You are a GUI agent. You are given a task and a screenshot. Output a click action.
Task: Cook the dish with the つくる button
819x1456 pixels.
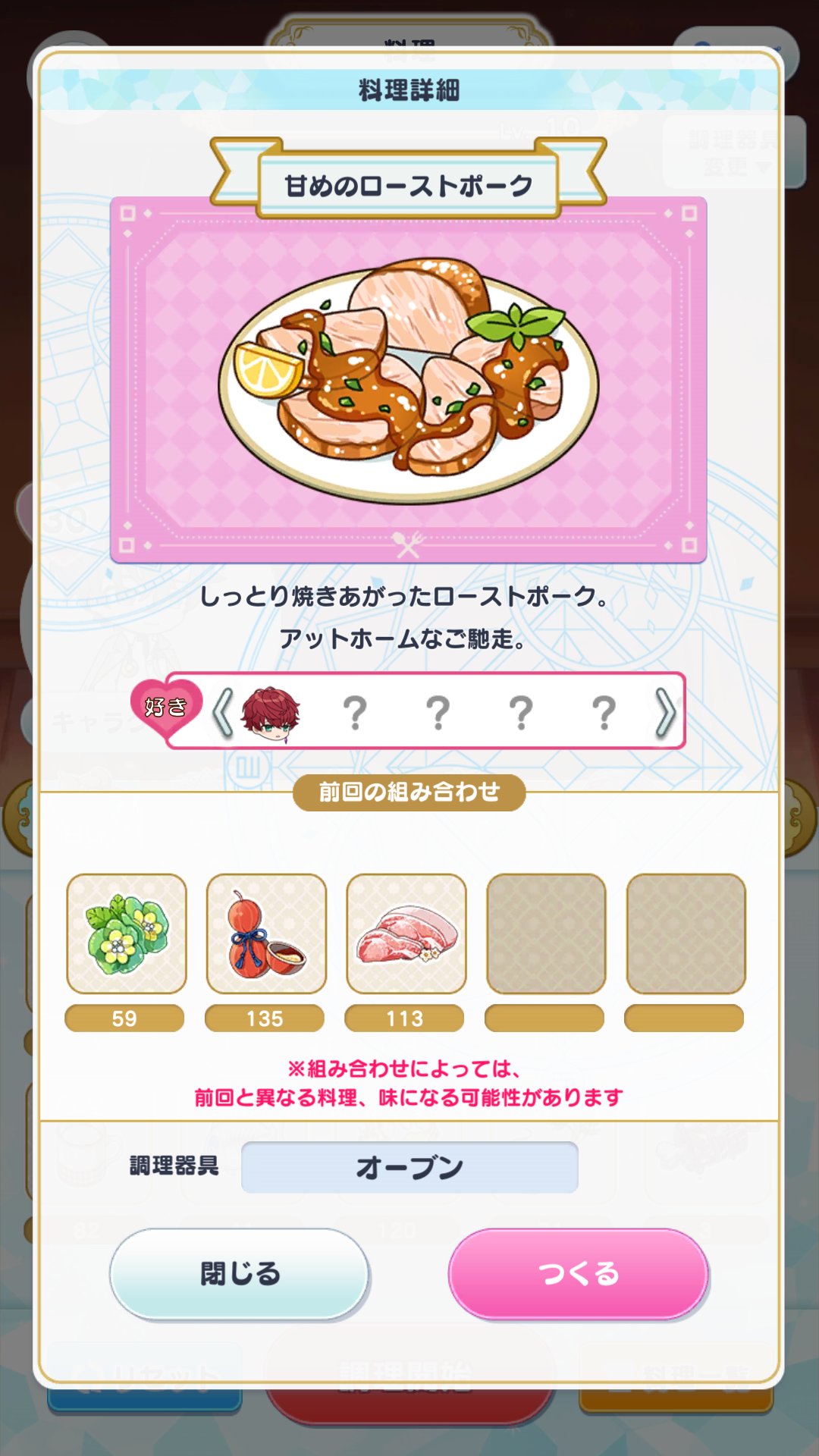[578, 1274]
